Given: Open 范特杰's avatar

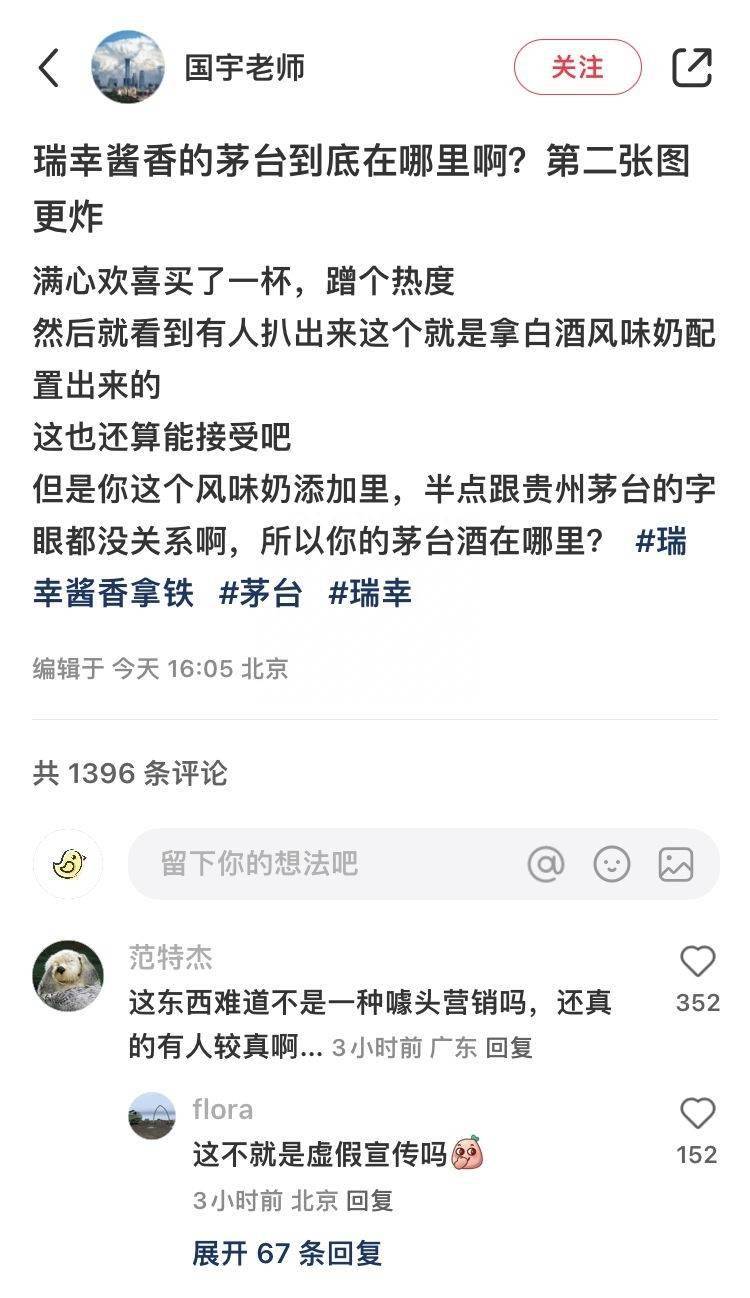Looking at the screenshot, I should (68, 976).
